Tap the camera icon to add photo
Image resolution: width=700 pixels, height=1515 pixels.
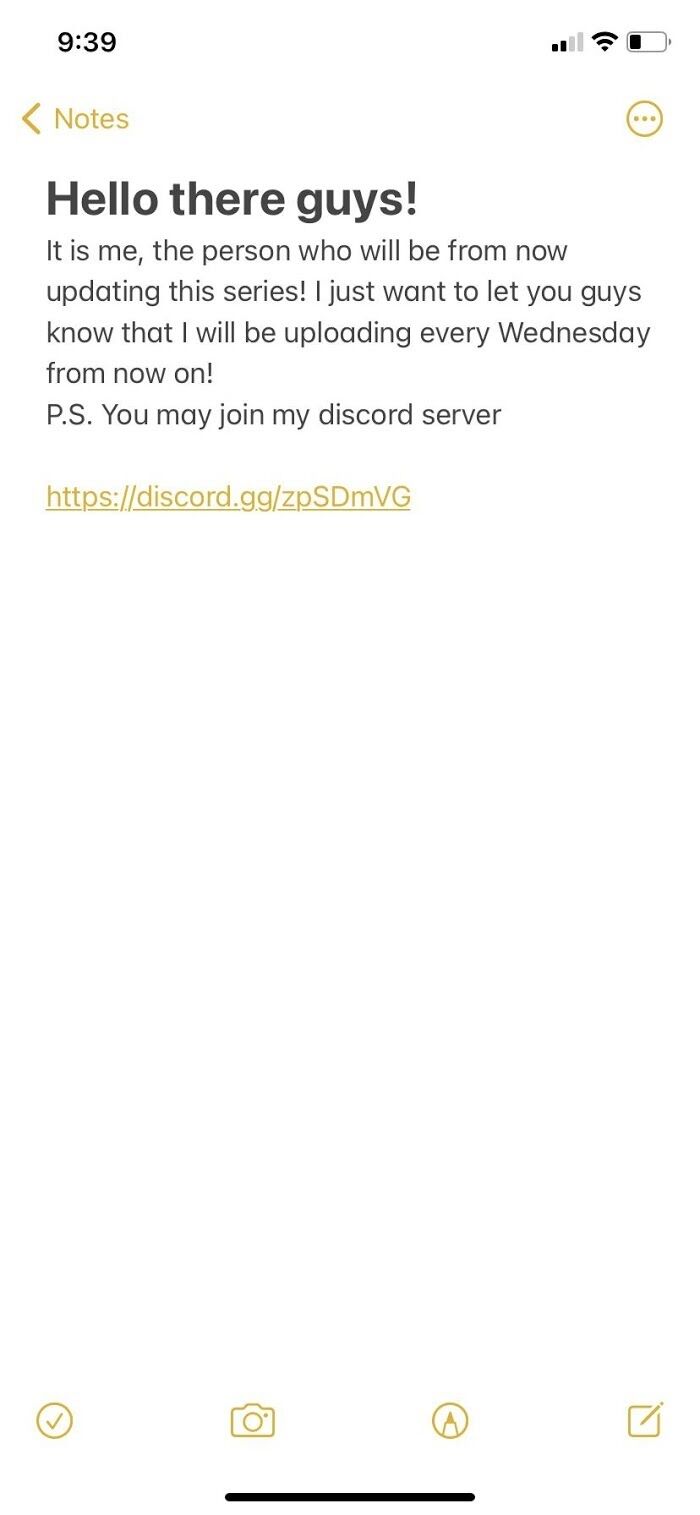tap(252, 1420)
